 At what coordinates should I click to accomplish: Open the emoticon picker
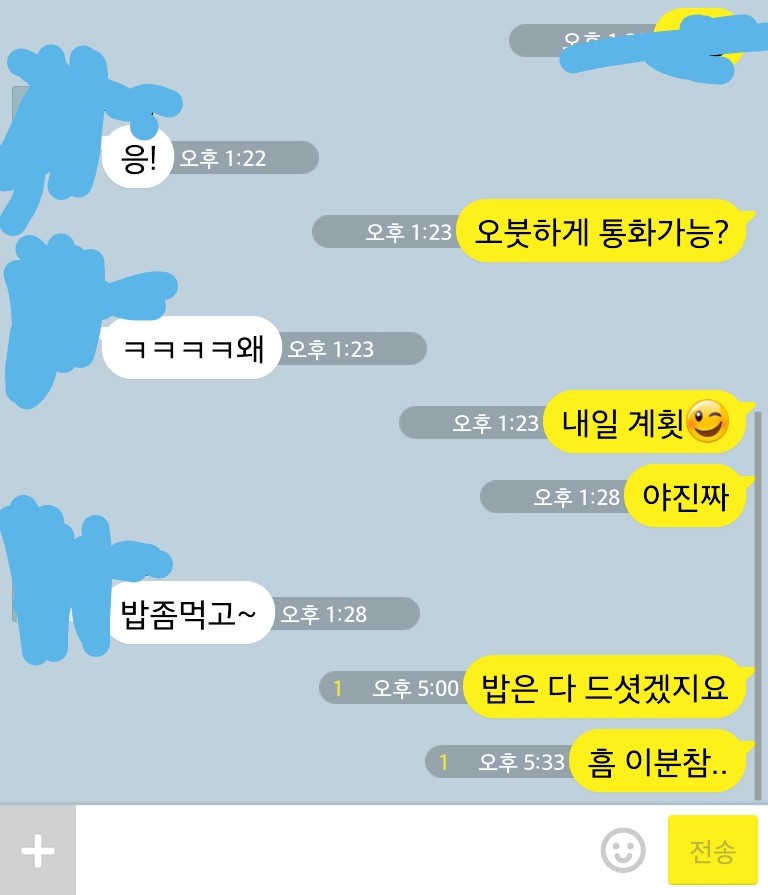(623, 851)
